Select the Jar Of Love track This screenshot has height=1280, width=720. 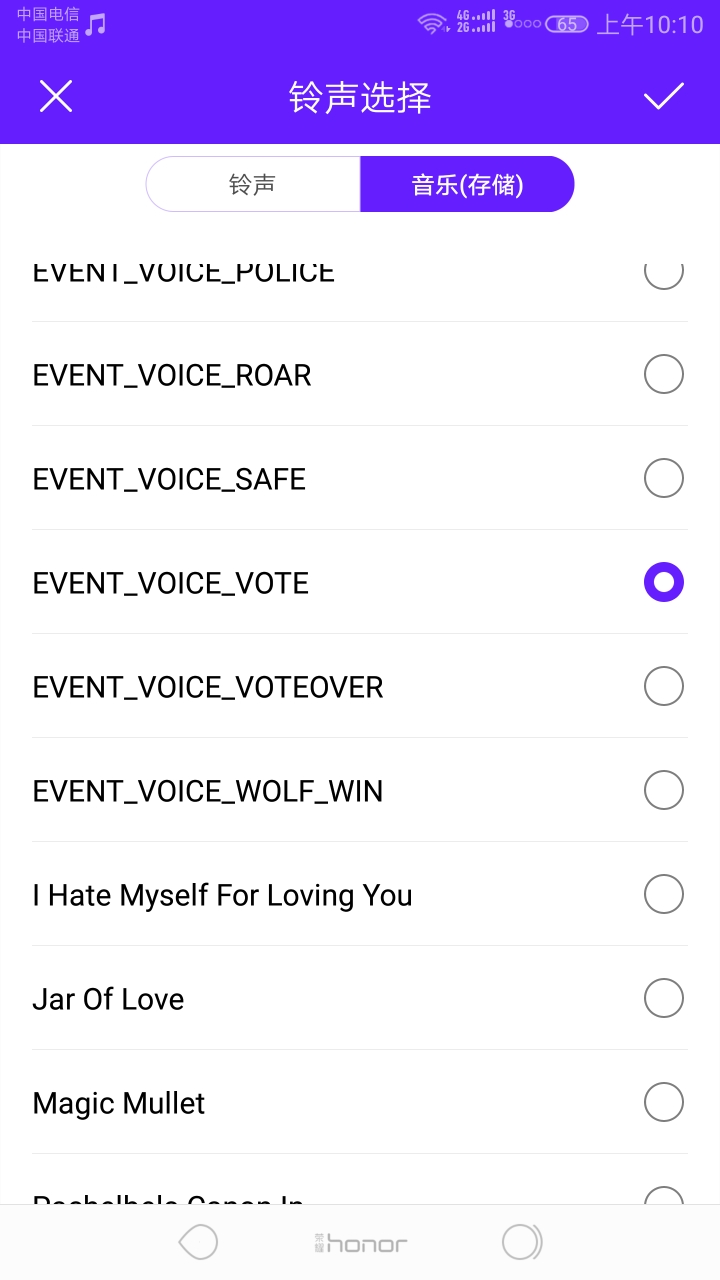coord(663,998)
